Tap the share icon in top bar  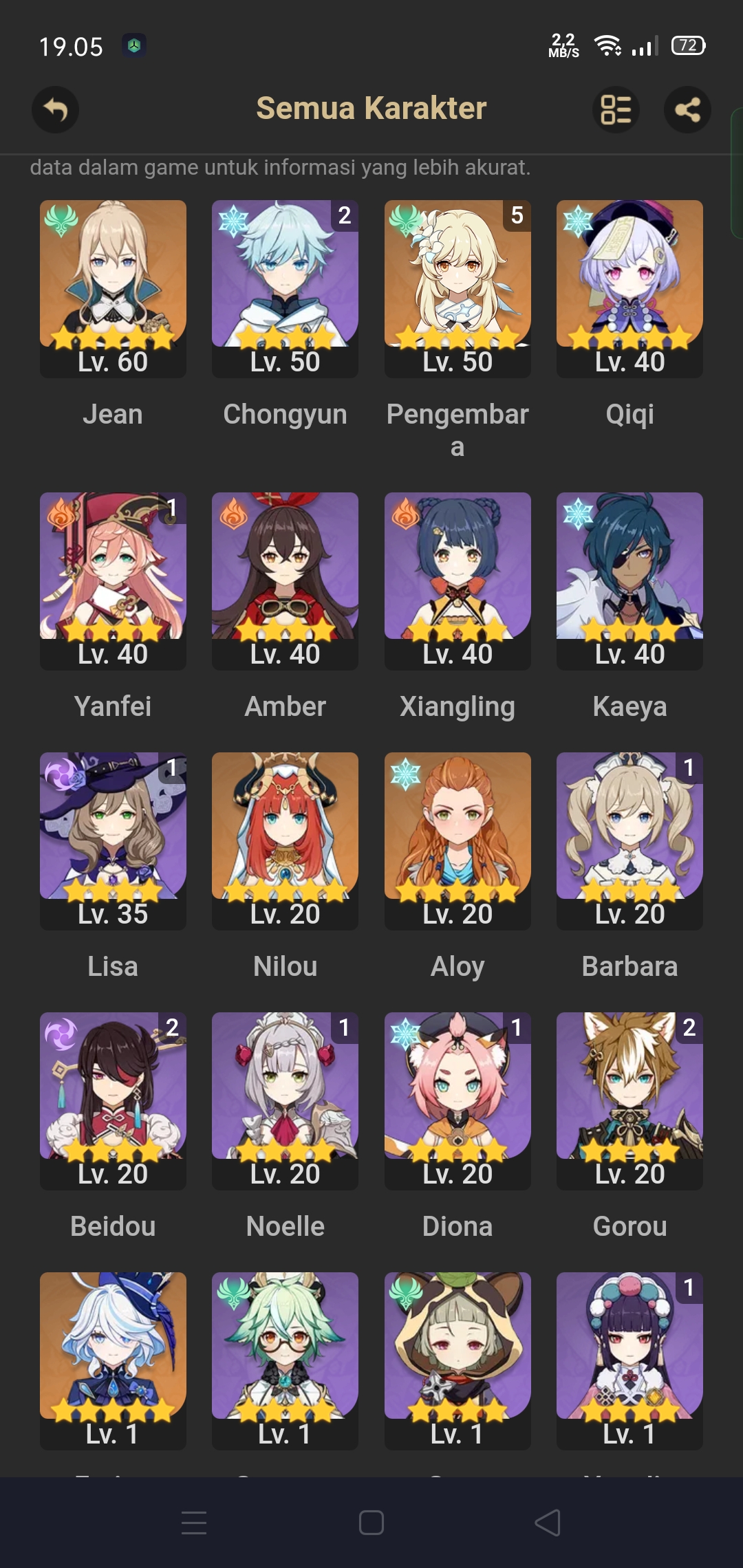click(687, 109)
